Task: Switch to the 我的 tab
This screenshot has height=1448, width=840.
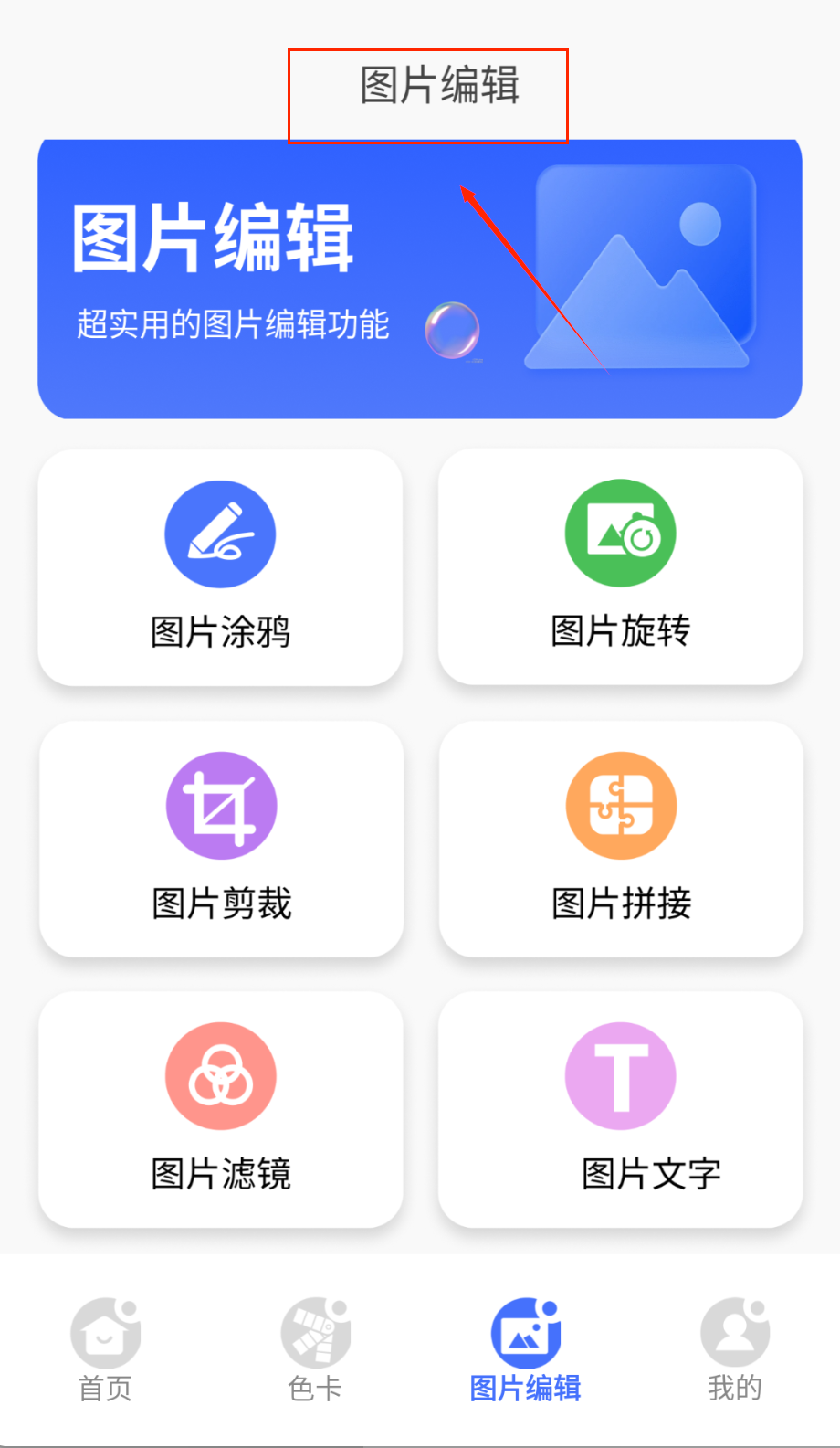Action: pyautogui.click(x=734, y=1349)
